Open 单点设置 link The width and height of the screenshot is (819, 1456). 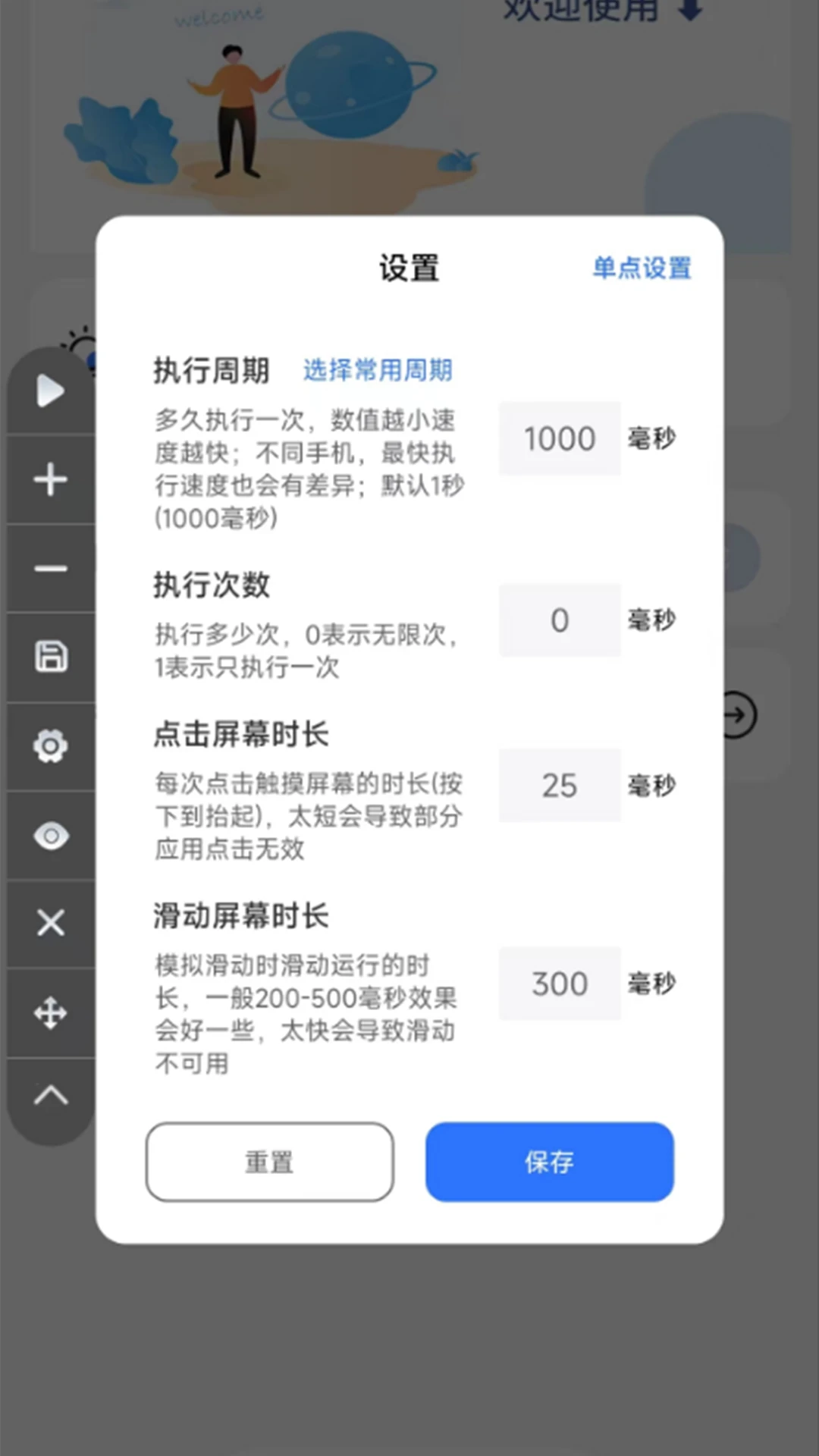(x=642, y=268)
